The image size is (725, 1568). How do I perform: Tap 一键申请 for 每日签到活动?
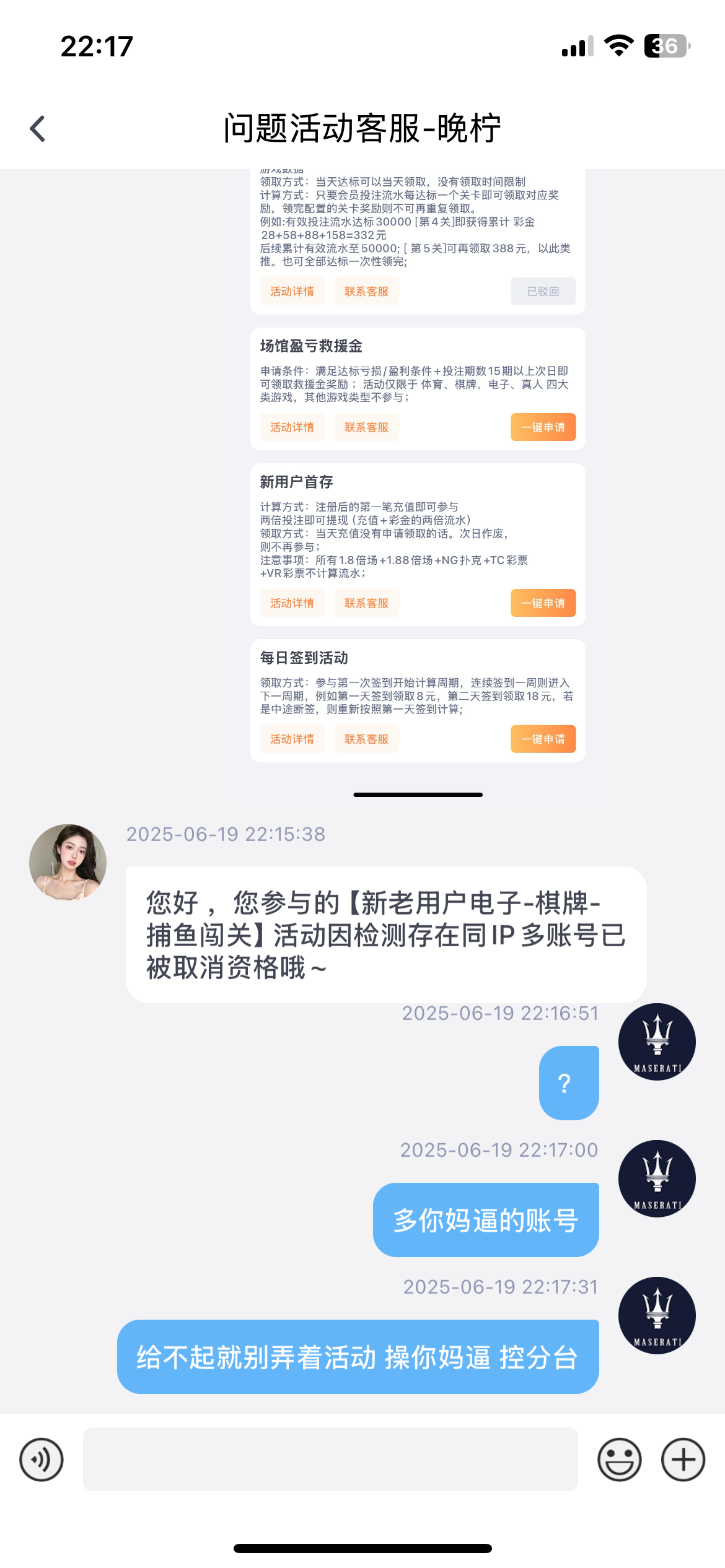click(x=543, y=739)
